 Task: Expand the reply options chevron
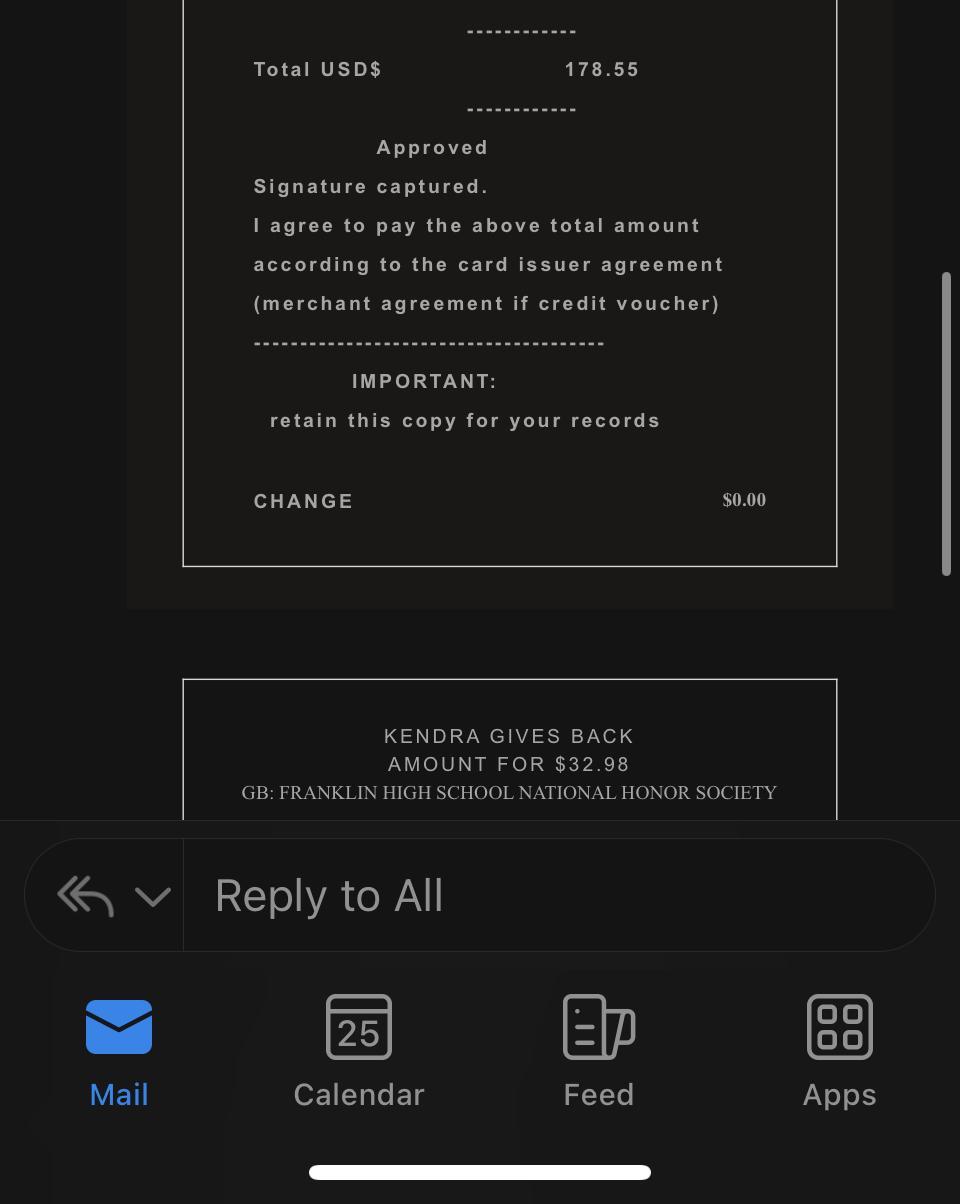pos(152,896)
